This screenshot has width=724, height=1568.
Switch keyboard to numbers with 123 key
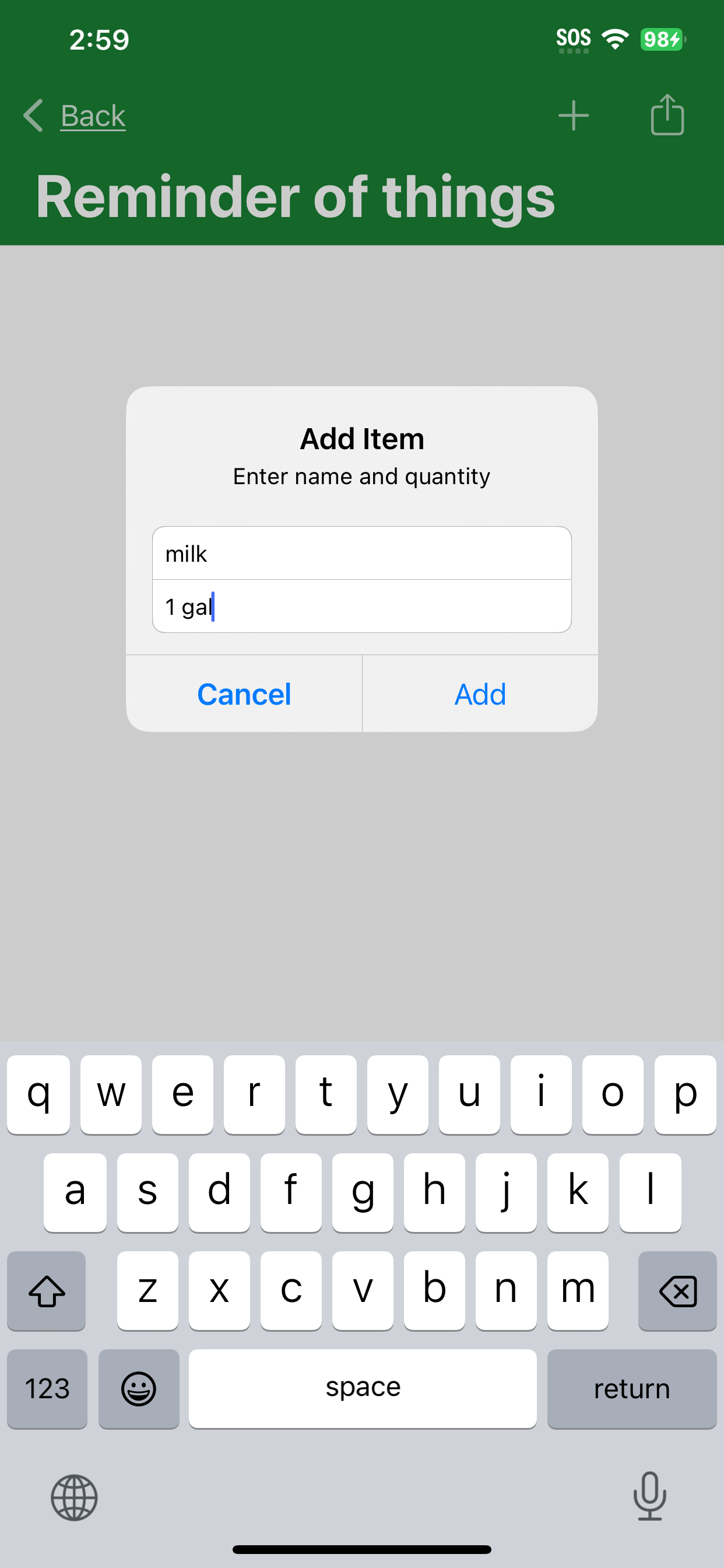tap(47, 1388)
